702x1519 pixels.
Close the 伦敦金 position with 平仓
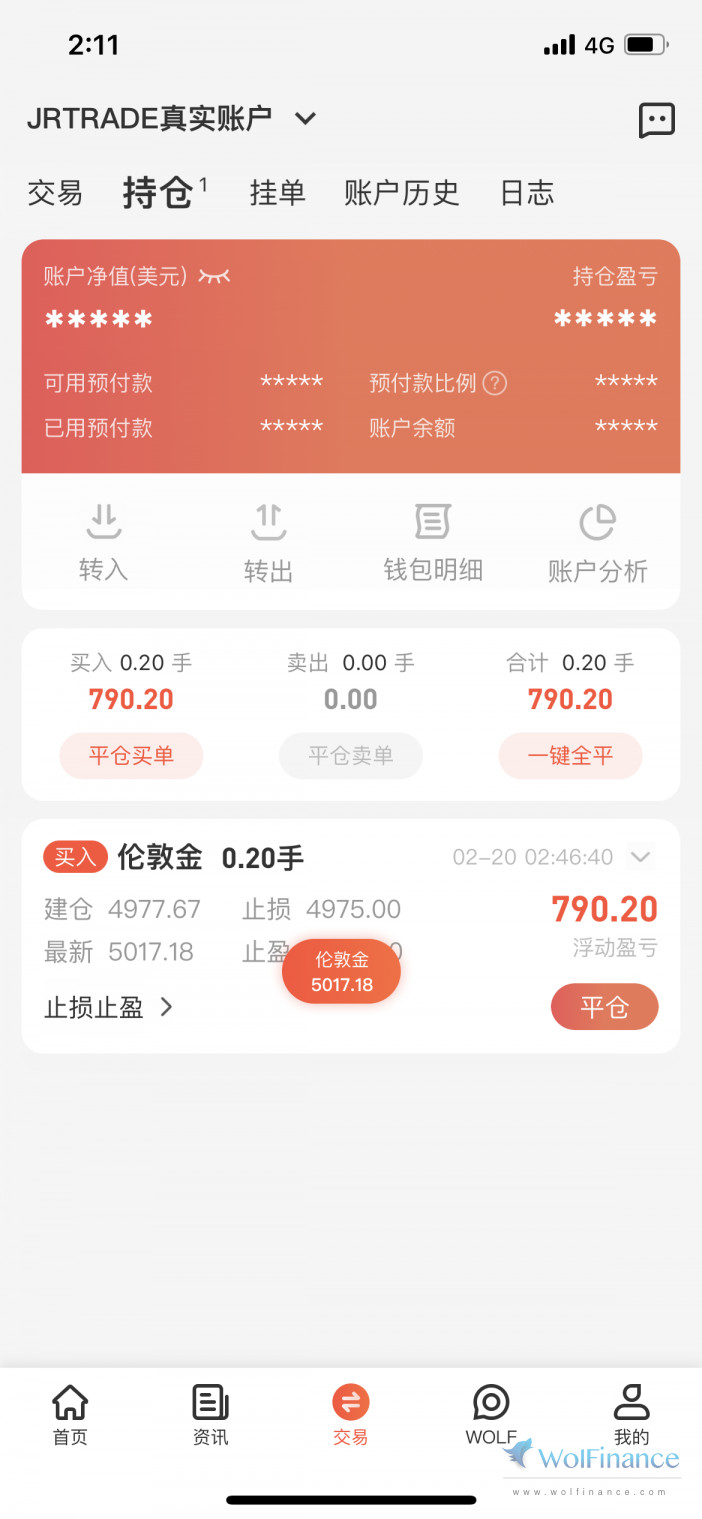[604, 1007]
